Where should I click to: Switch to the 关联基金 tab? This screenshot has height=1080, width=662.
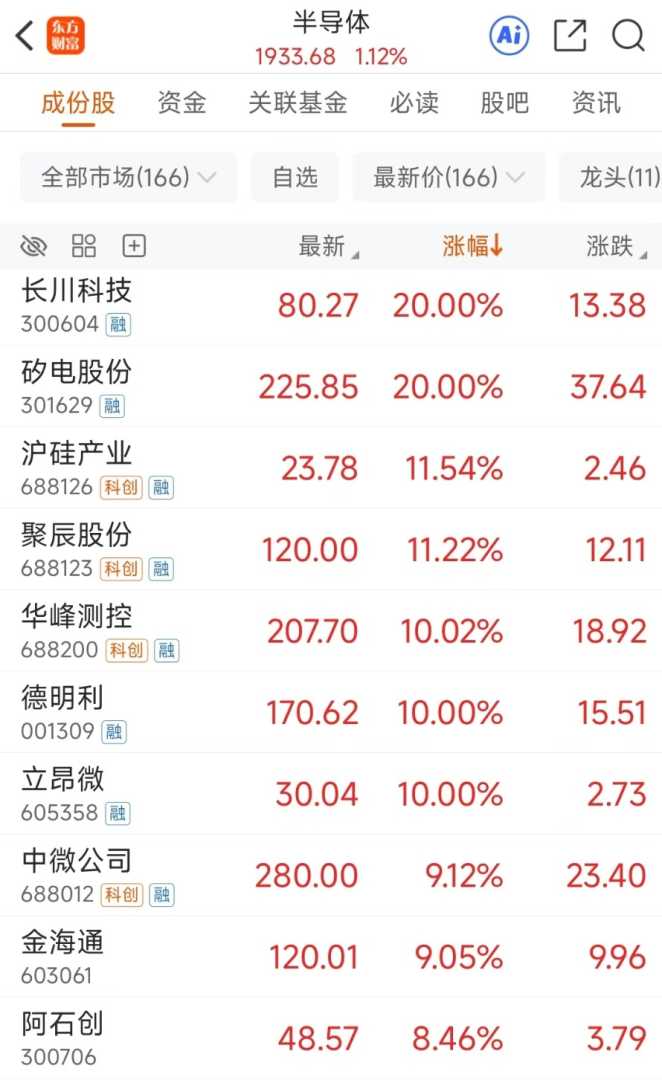(x=297, y=102)
